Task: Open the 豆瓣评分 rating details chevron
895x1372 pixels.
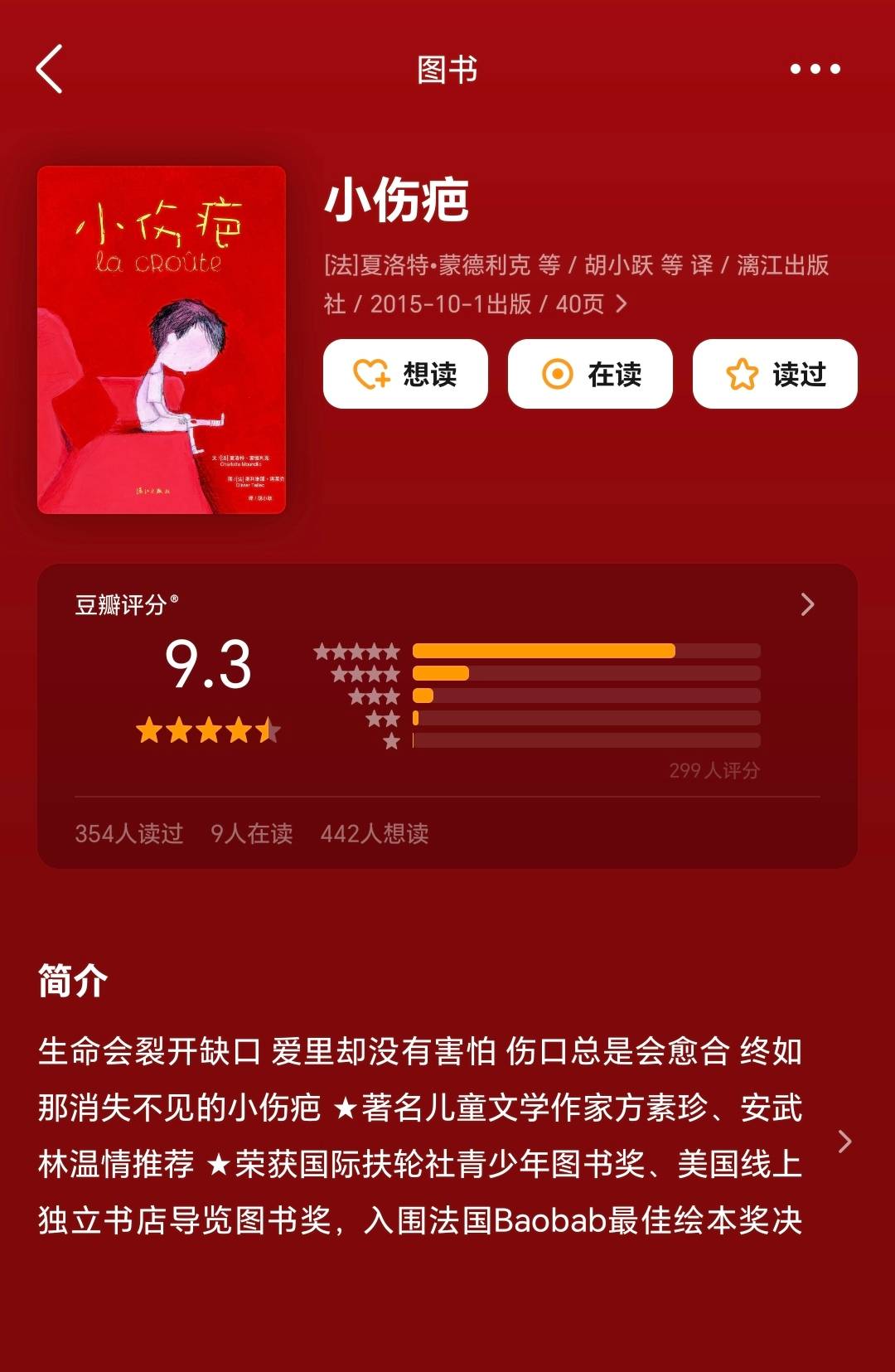Action: click(807, 604)
